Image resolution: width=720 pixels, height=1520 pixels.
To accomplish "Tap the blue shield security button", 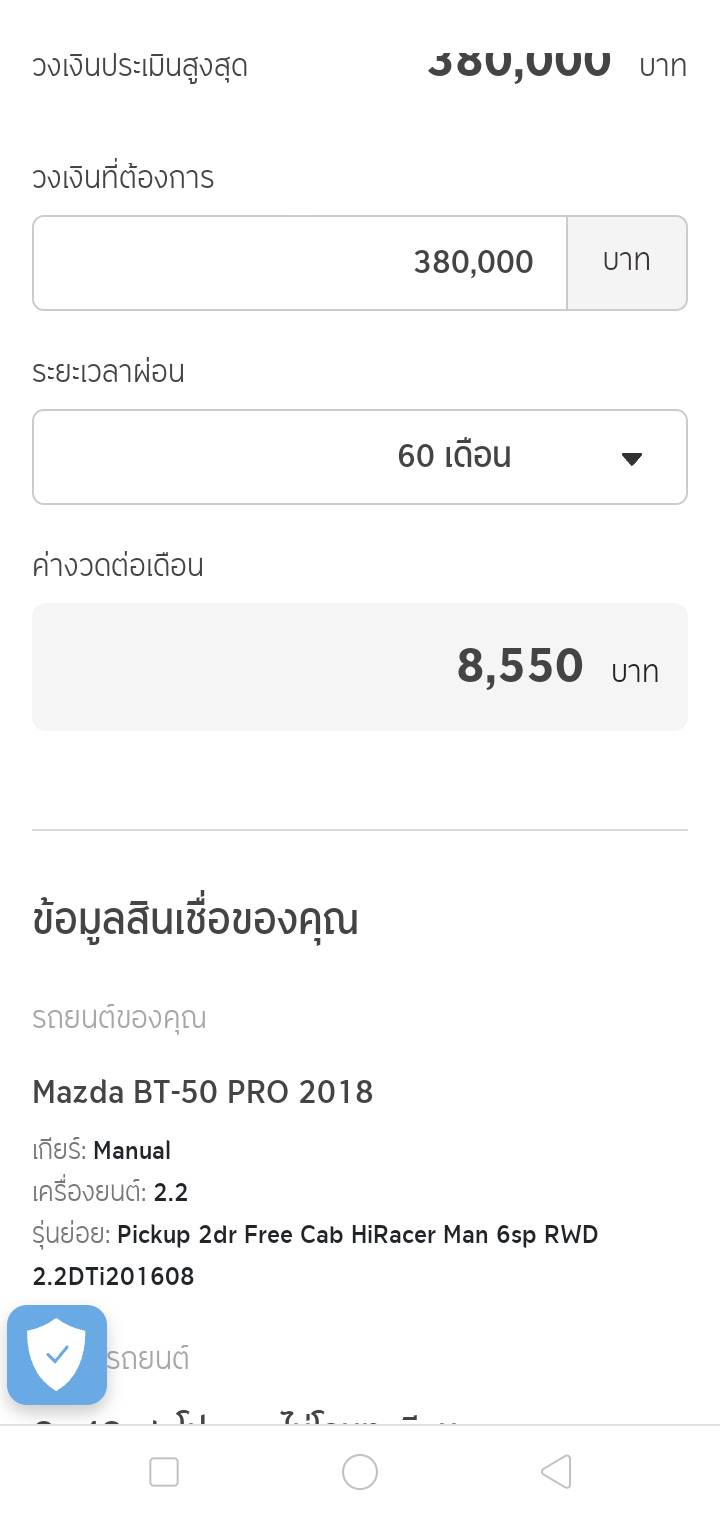I will point(57,1355).
